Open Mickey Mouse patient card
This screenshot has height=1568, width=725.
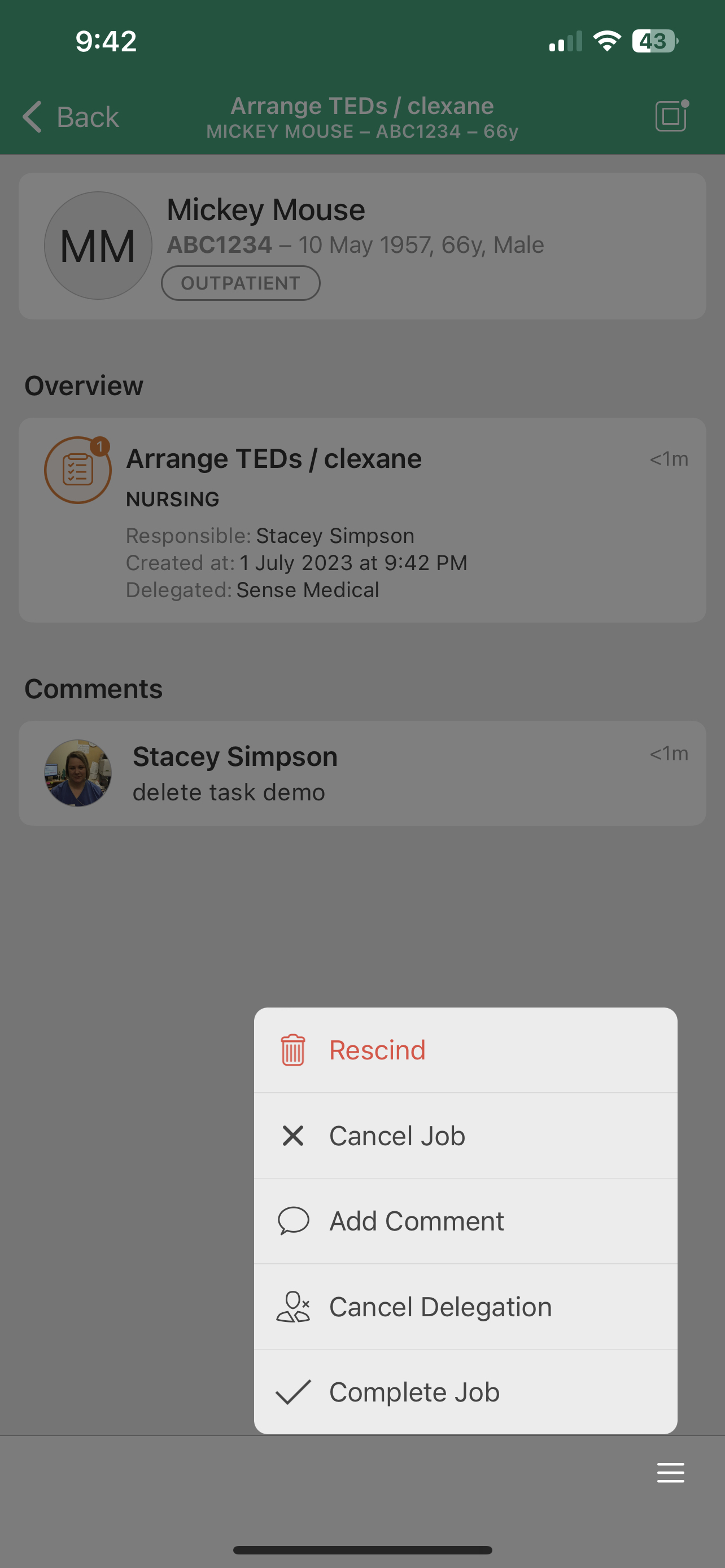pyautogui.click(x=362, y=246)
